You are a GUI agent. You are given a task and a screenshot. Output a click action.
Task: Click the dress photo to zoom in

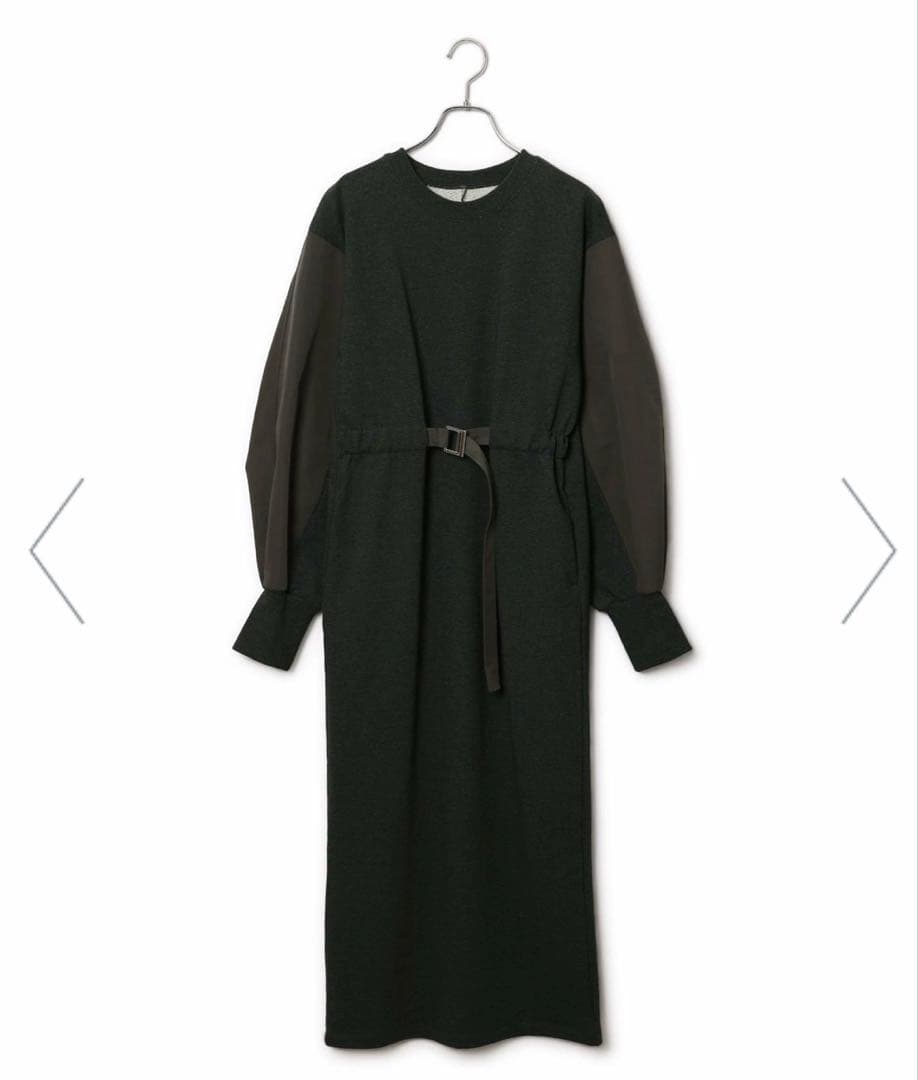click(x=460, y=550)
